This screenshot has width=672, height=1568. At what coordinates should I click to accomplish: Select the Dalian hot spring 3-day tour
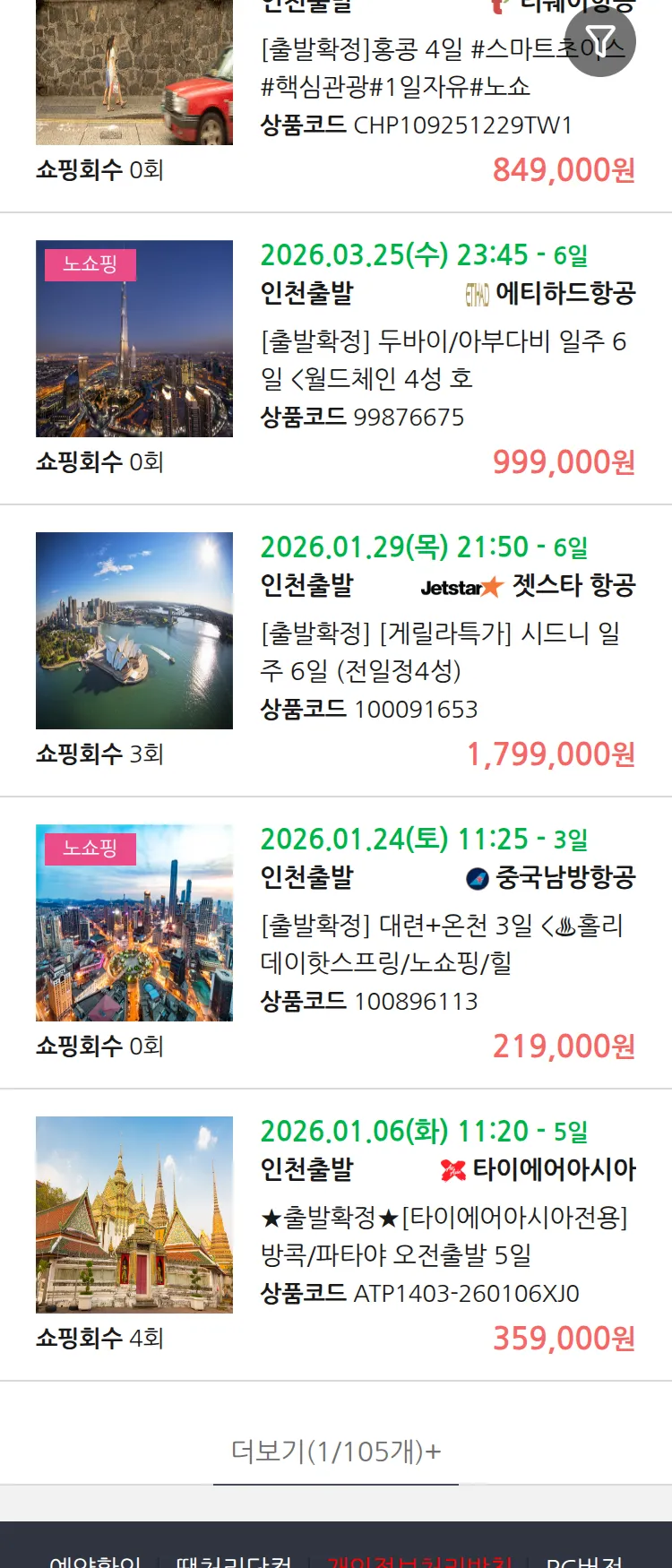tap(441, 943)
